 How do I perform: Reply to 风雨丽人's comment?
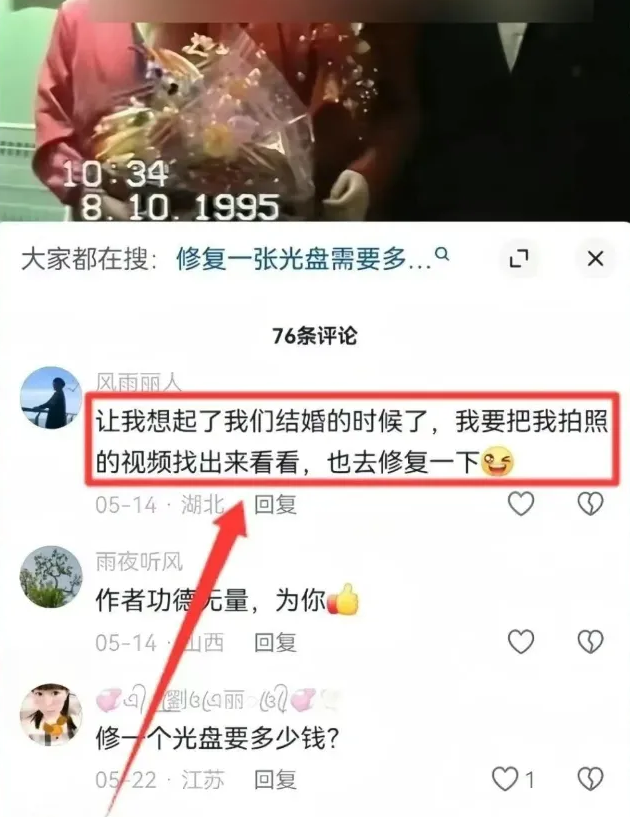click(x=275, y=505)
